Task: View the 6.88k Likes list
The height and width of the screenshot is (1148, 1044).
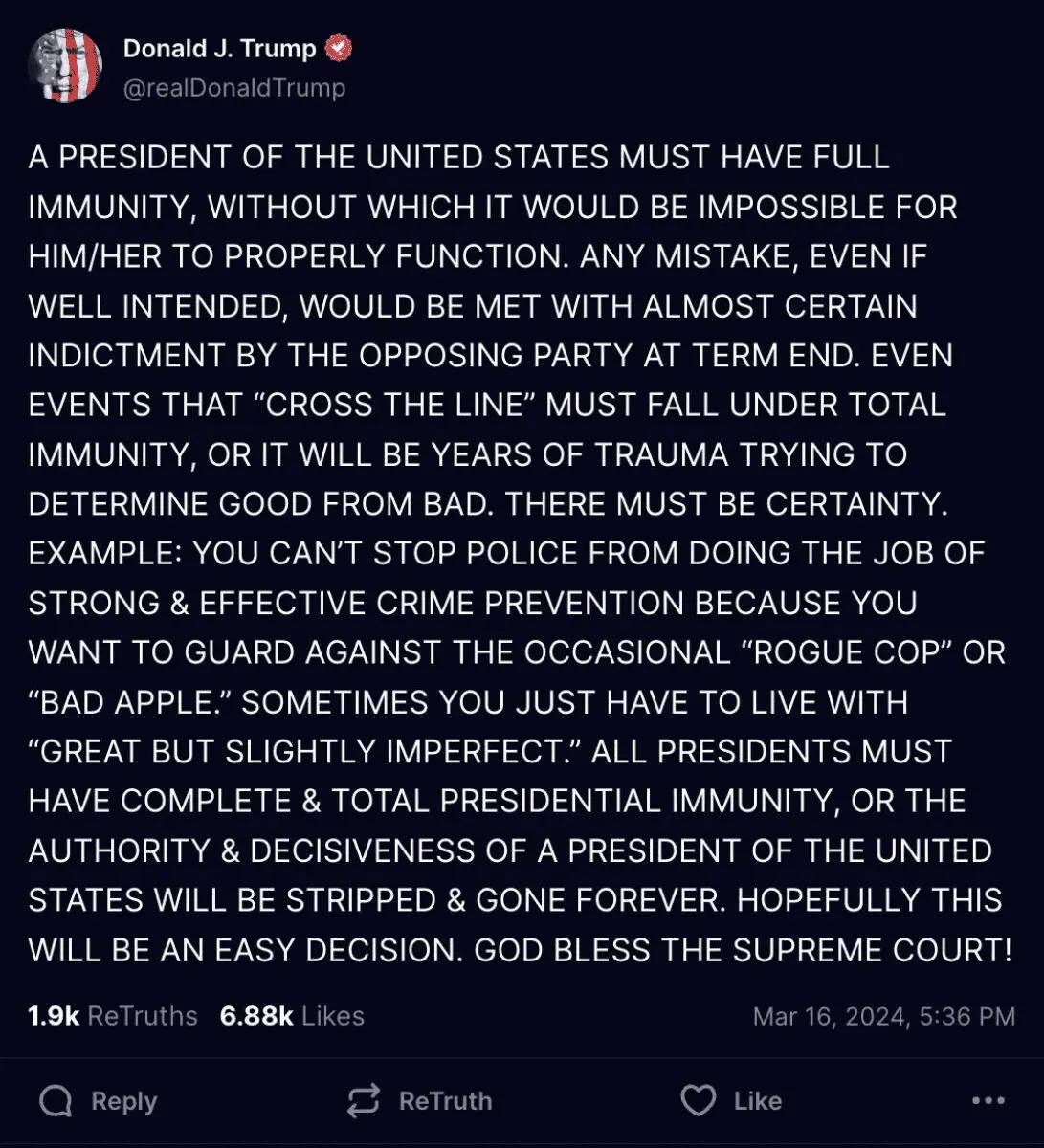Action: coord(292,1016)
